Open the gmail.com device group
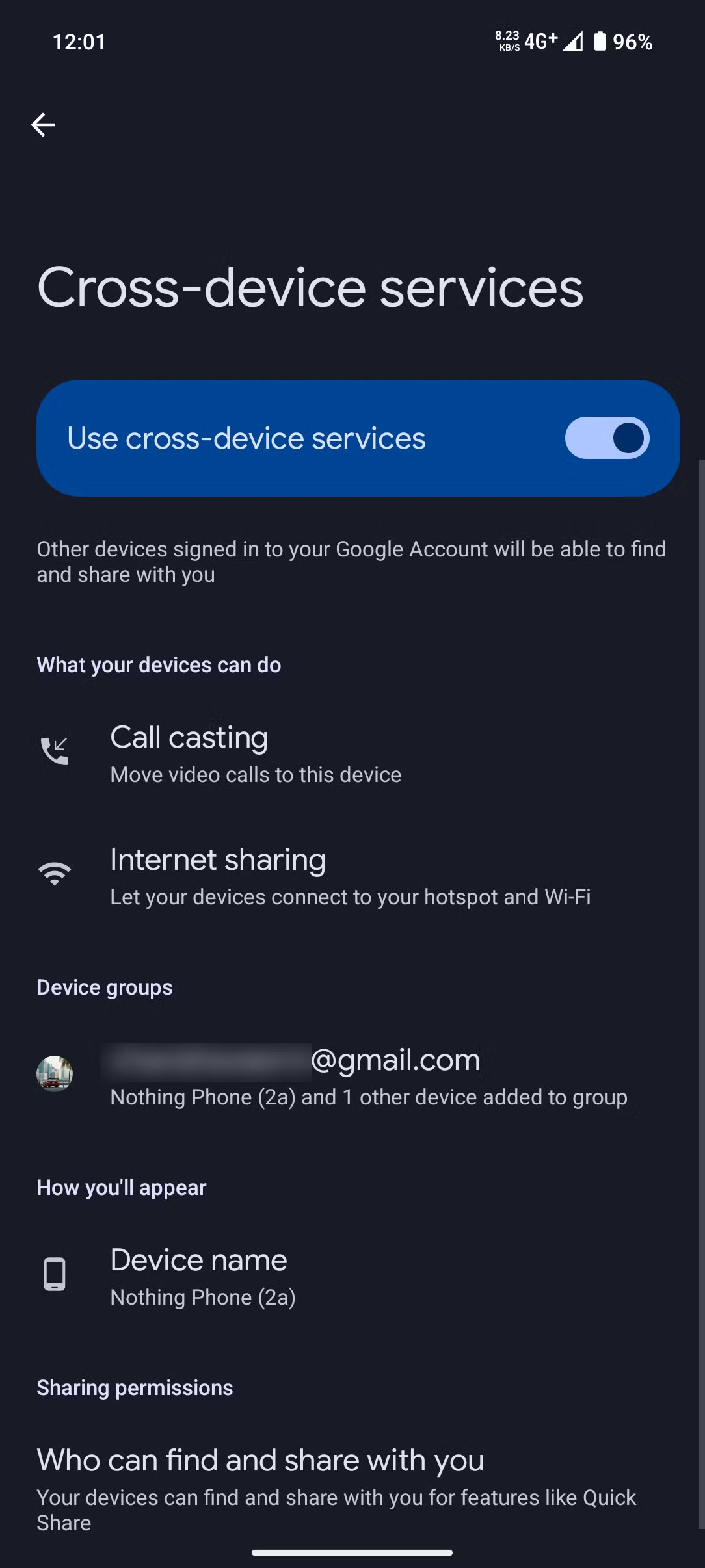The width and height of the screenshot is (705, 1568). (x=352, y=1077)
